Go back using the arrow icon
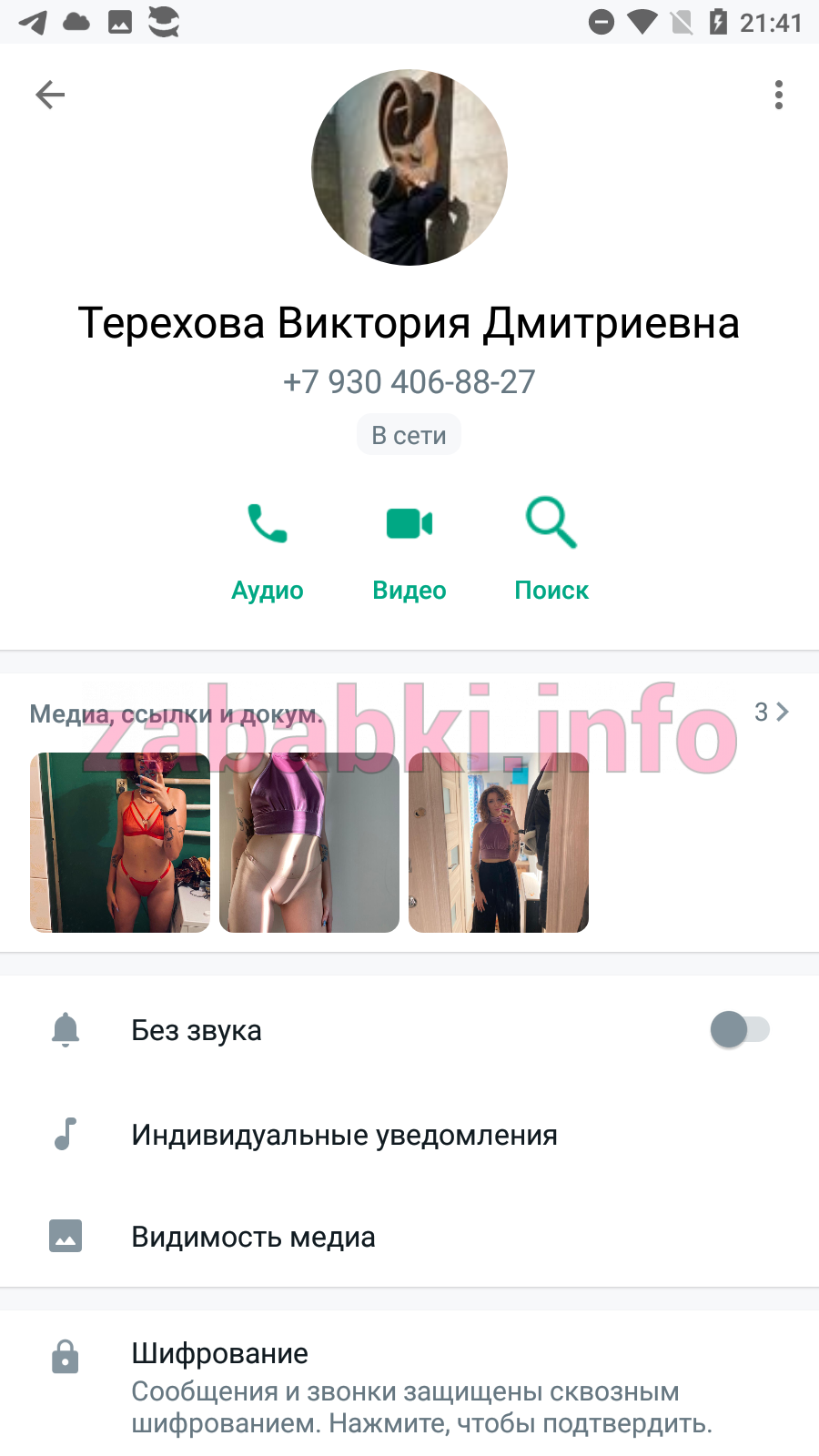Image resolution: width=819 pixels, height=1456 pixels. [x=50, y=95]
